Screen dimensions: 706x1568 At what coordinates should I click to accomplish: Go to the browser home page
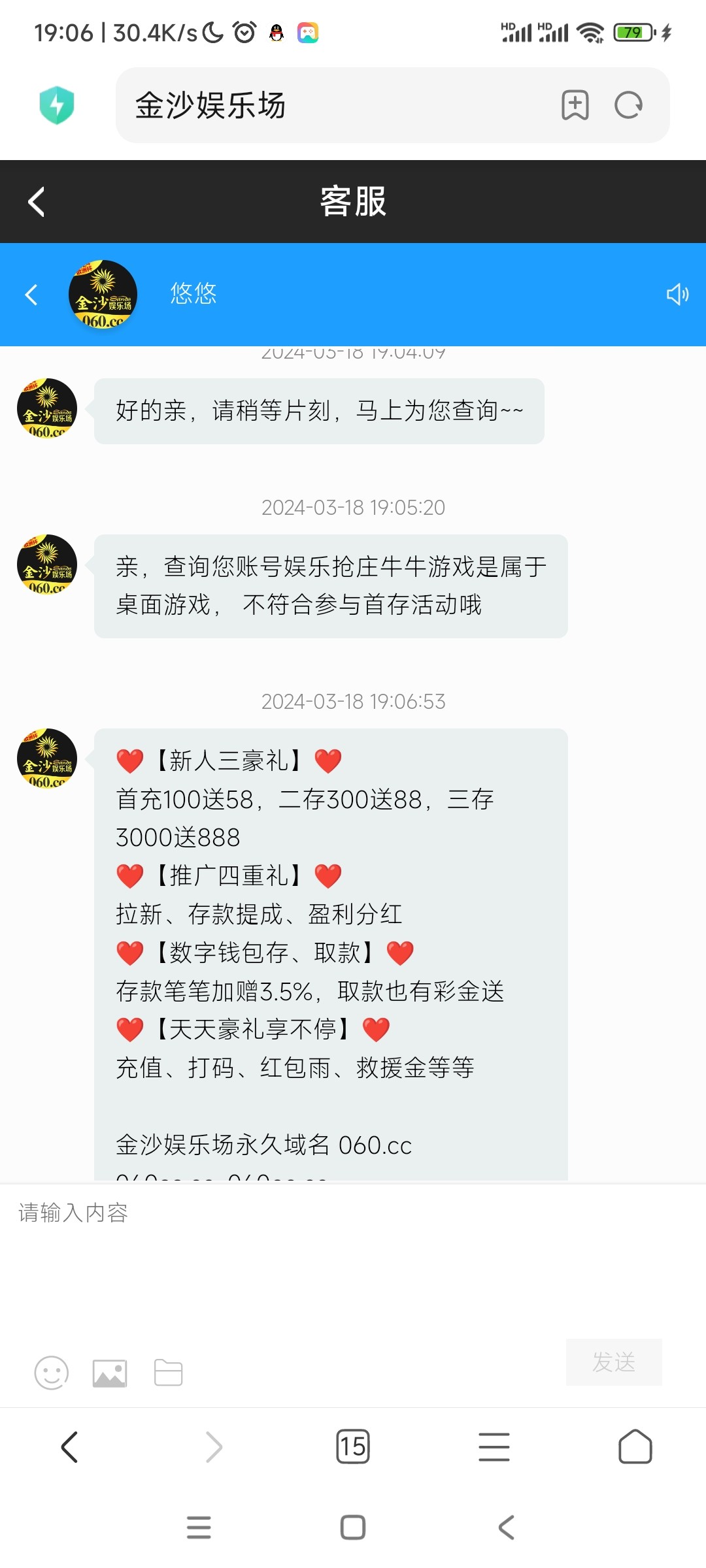[x=635, y=1446]
